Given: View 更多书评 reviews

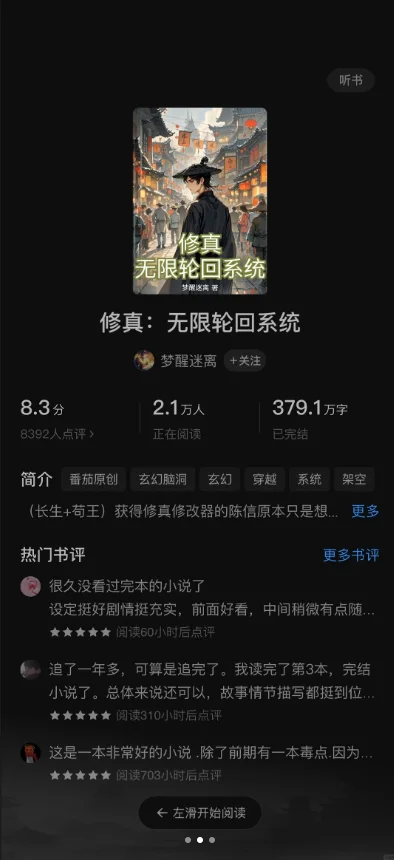Looking at the screenshot, I should 351,555.
